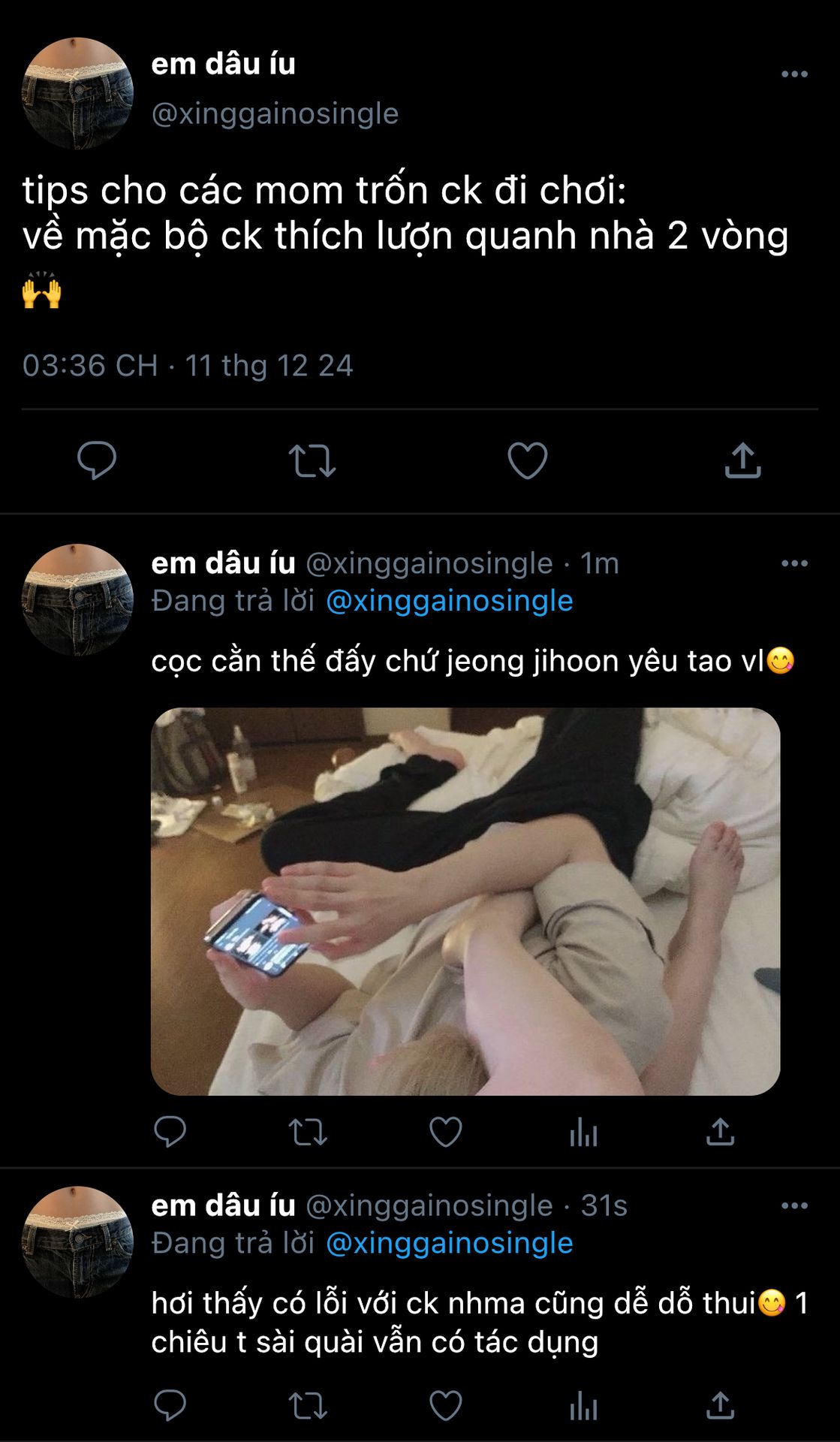Viewport: 840px width, 1442px height.
Task: Retweet the main tweet about tips
Action: (312, 461)
